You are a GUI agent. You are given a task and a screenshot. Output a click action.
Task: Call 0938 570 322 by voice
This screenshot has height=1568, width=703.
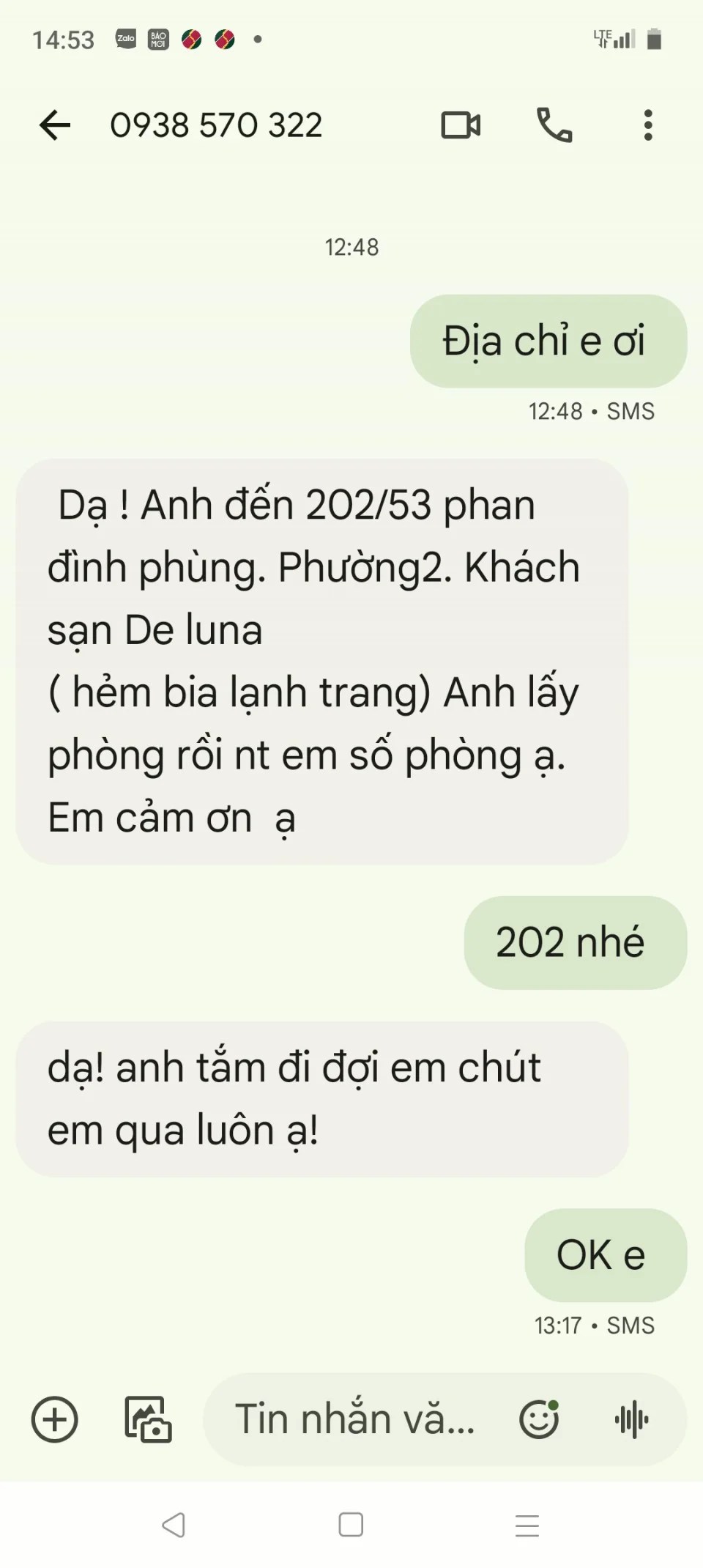point(554,125)
